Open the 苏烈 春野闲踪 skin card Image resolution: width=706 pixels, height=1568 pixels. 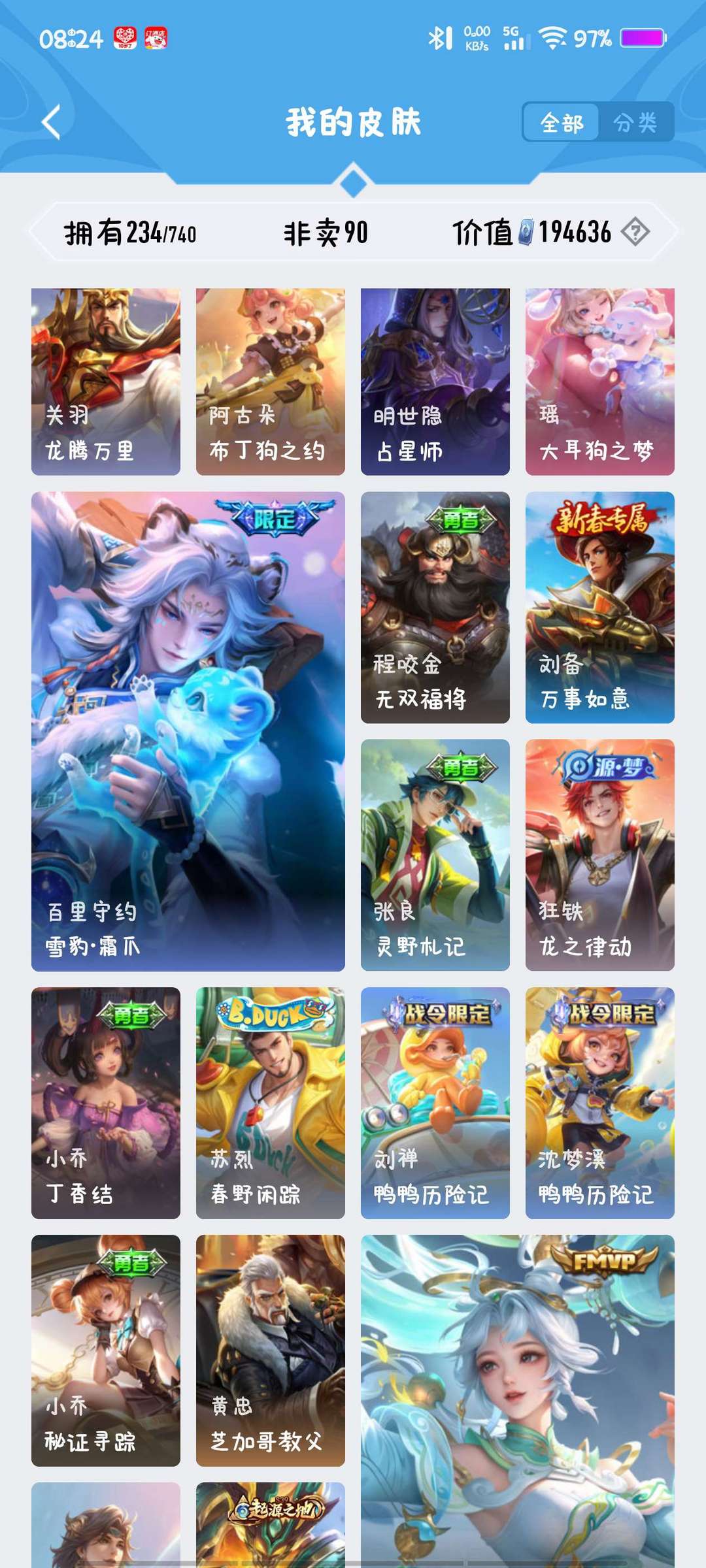[x=271, y=1103]
